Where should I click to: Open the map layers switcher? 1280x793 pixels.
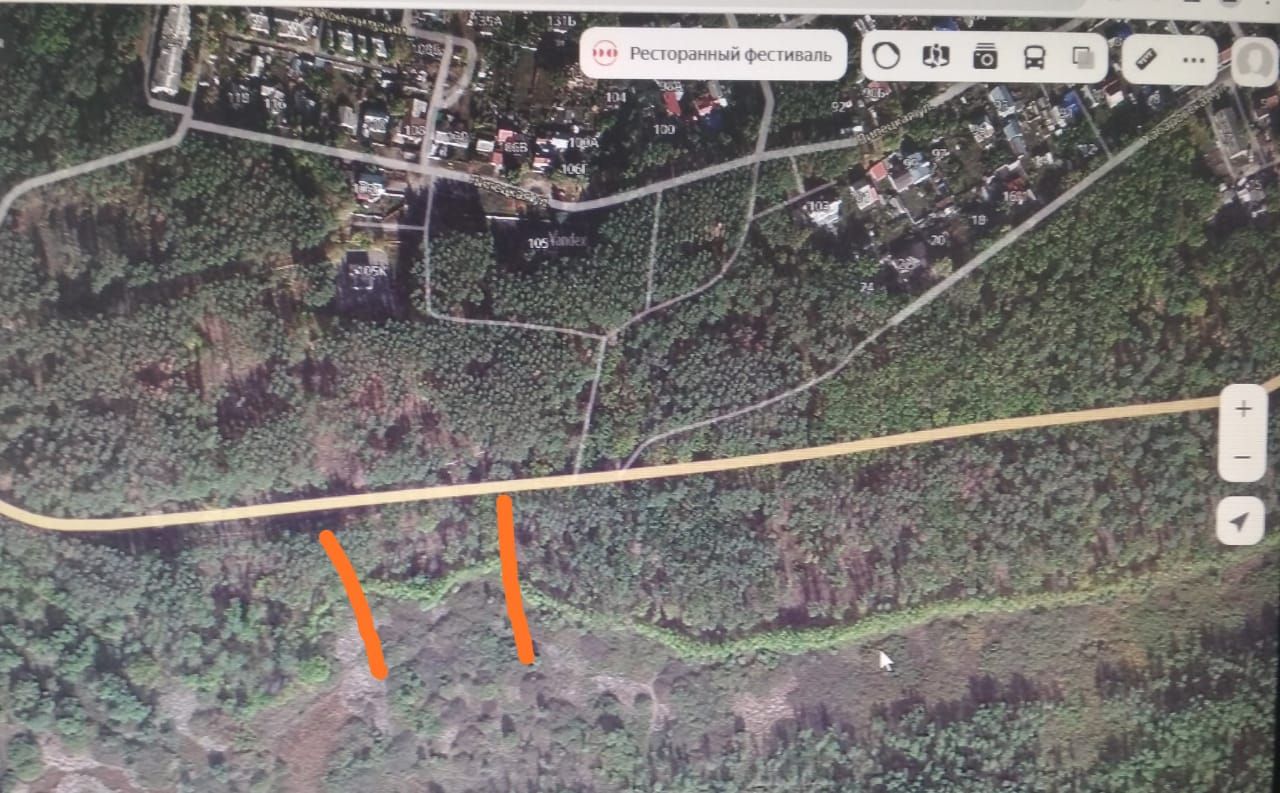(x=1082, y=58)
